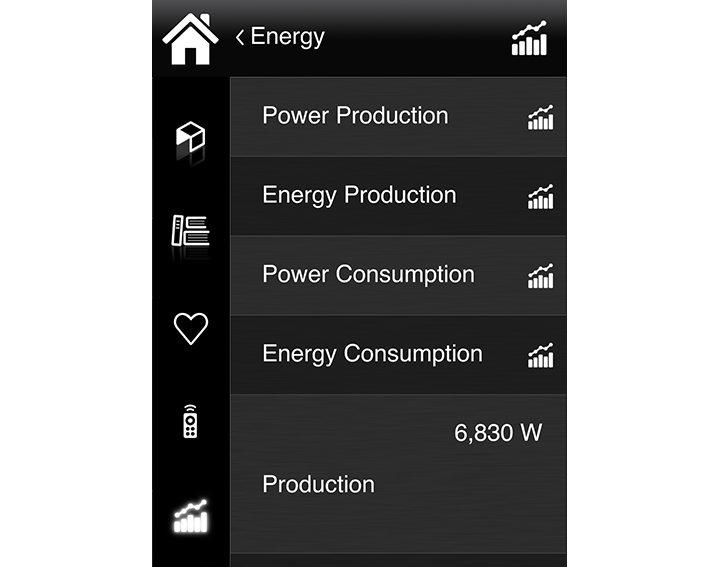The width and height of the screenshot is (720, 567).
Task: Open the Power Consumption row
Action: click(x=397, y=275)
